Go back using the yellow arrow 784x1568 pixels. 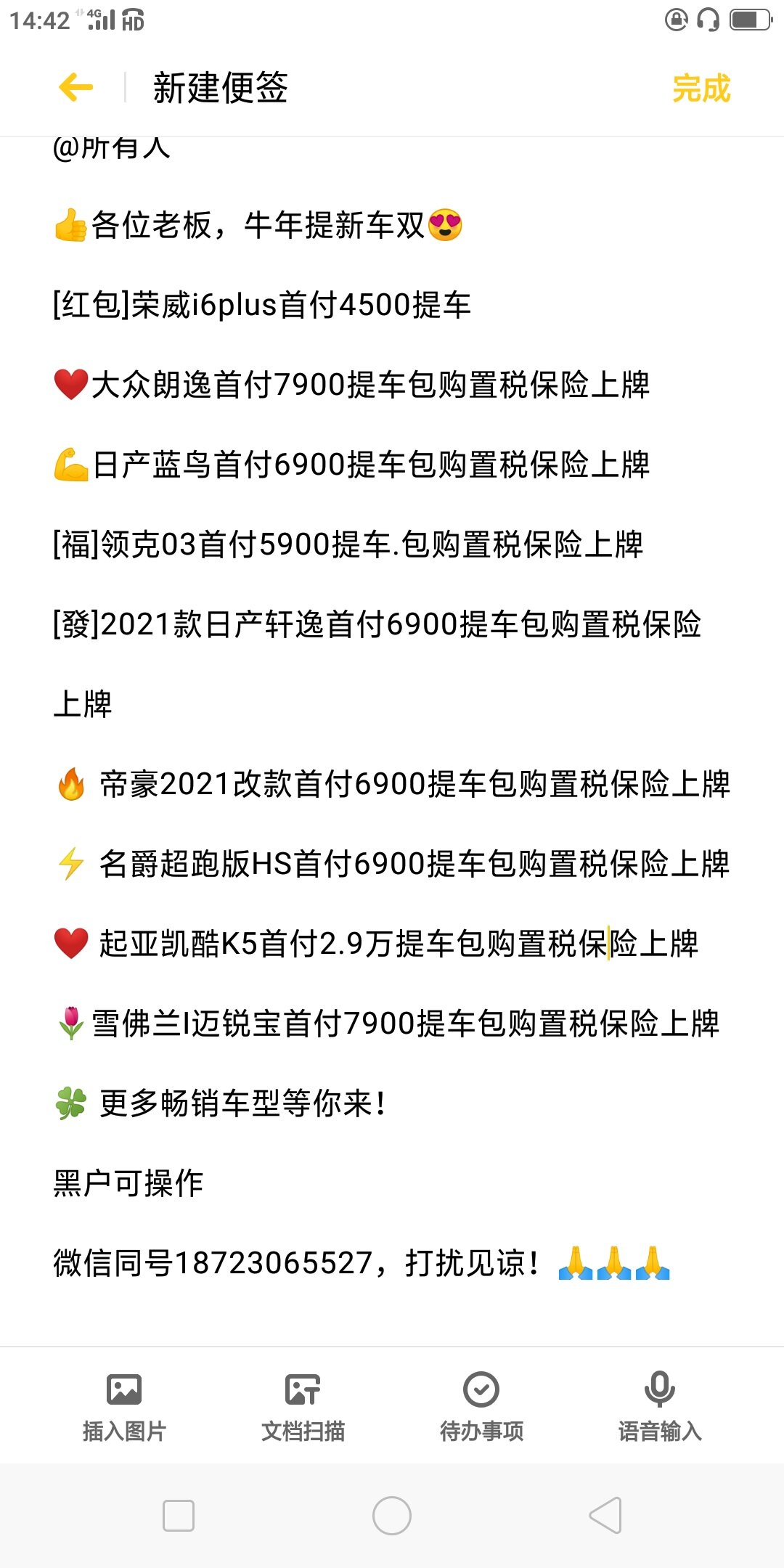pyautogui.click(x=76, y=88)
